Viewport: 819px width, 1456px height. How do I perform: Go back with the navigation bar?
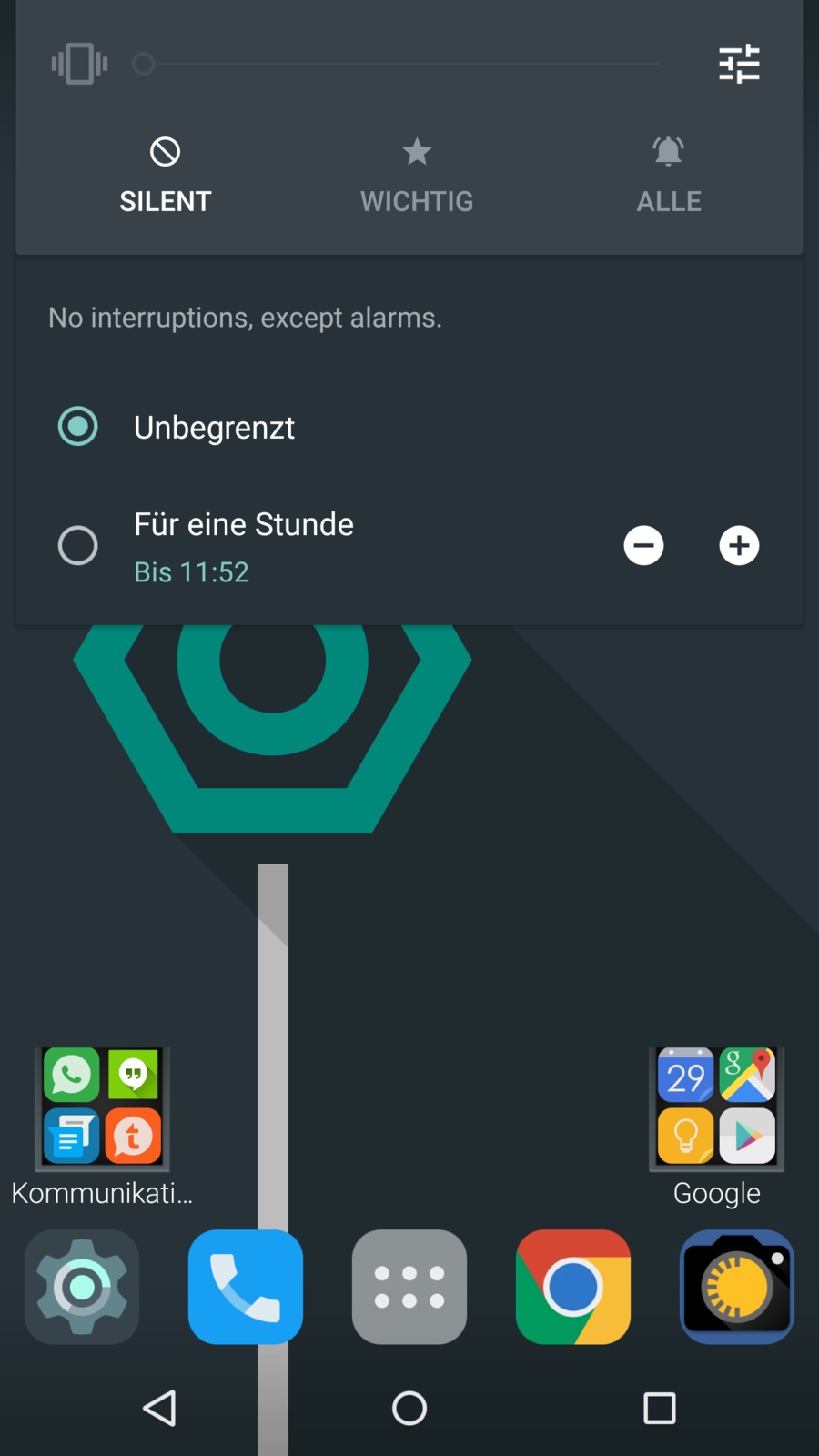coord(160,1408)
